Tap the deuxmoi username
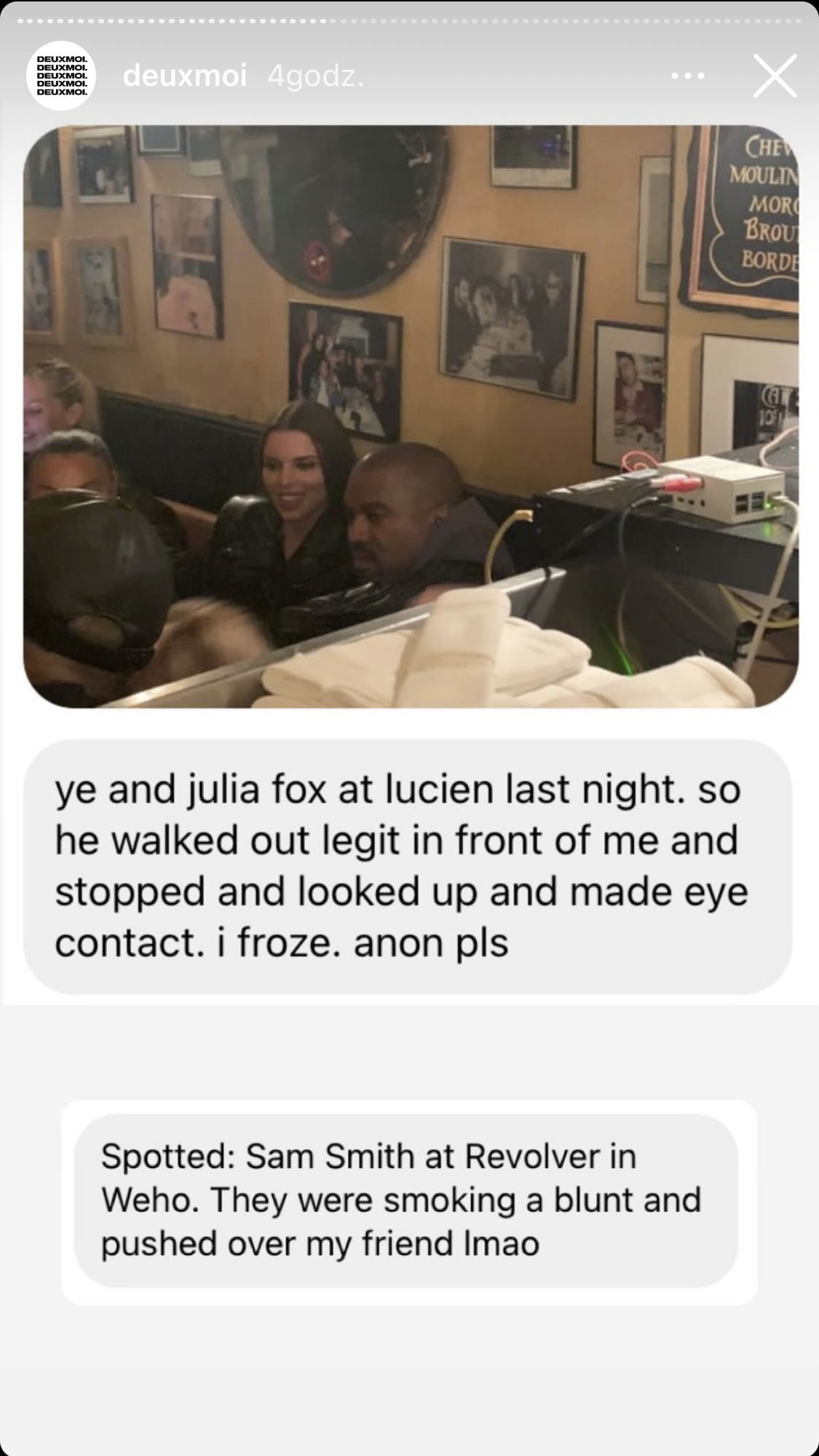819x1456 pixels. tap(185, 76)
